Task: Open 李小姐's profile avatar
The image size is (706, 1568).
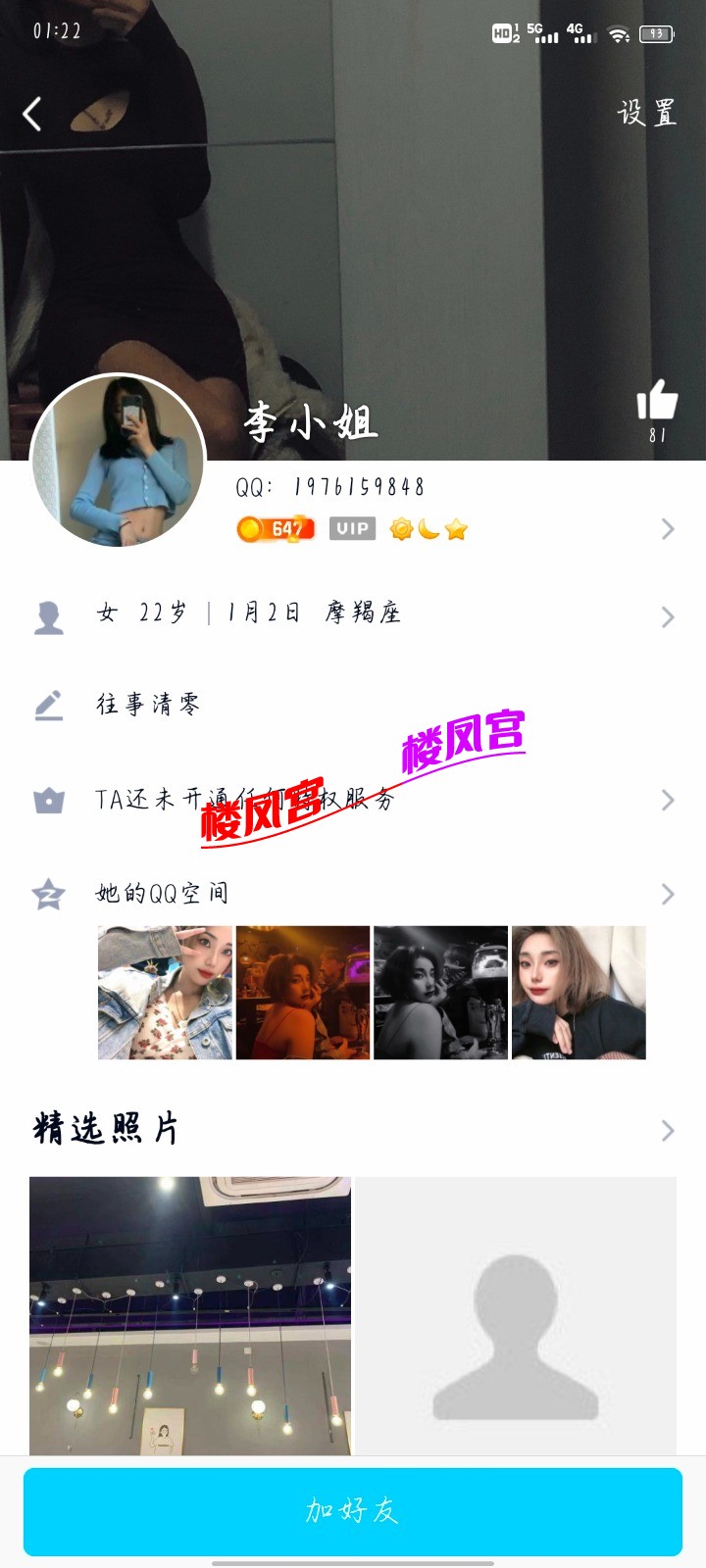Action: (x=119, y=460)
